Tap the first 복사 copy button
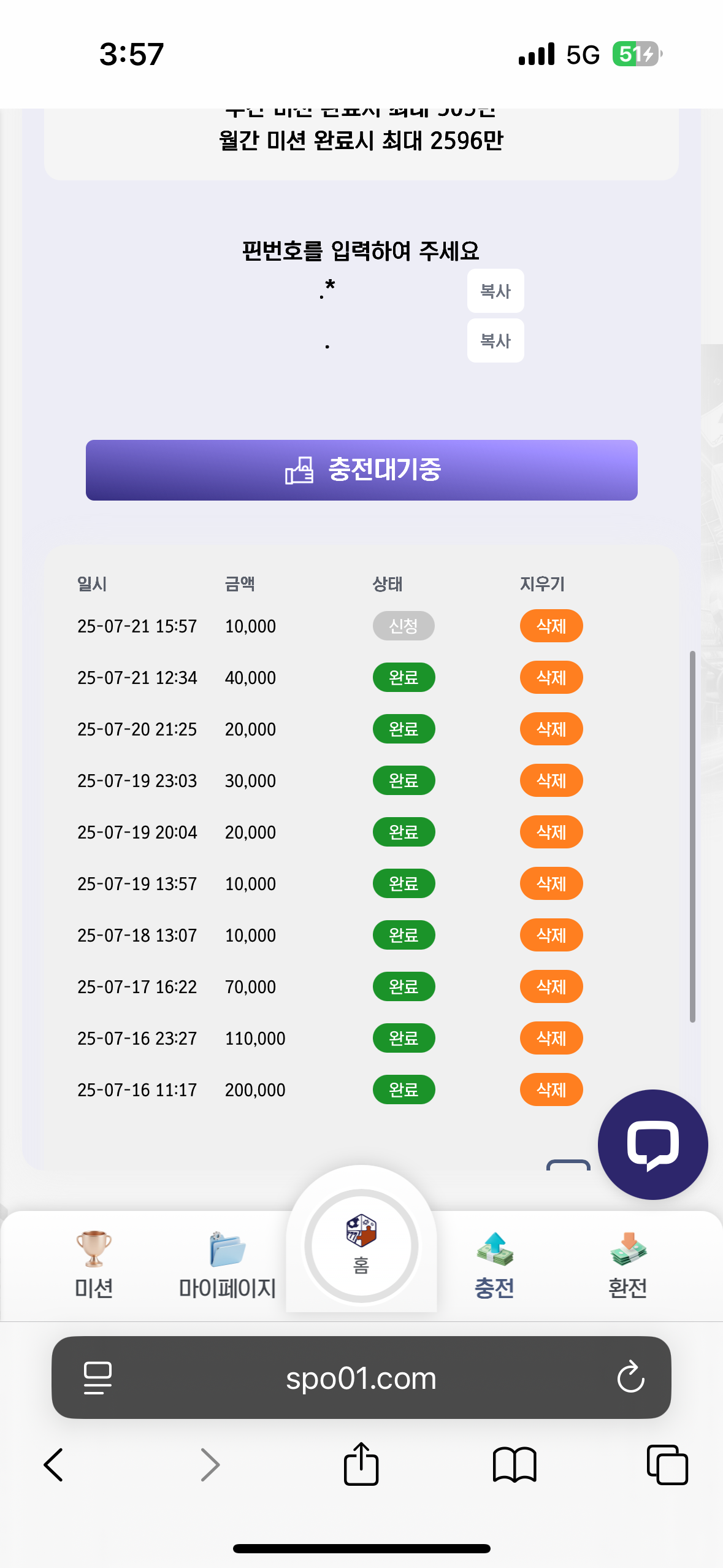 (495, 291)
